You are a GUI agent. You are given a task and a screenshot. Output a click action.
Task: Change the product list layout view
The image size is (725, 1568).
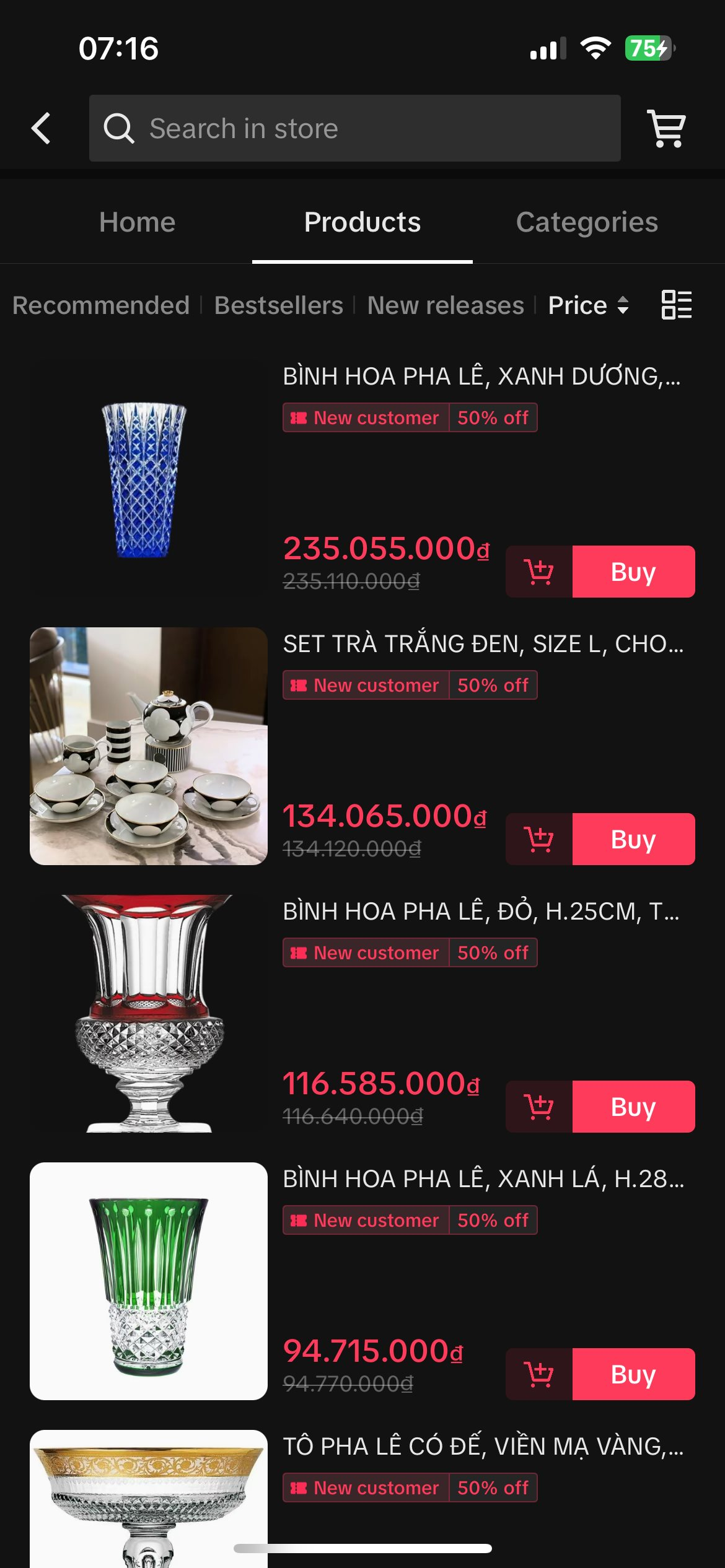[x=676, y=305]
